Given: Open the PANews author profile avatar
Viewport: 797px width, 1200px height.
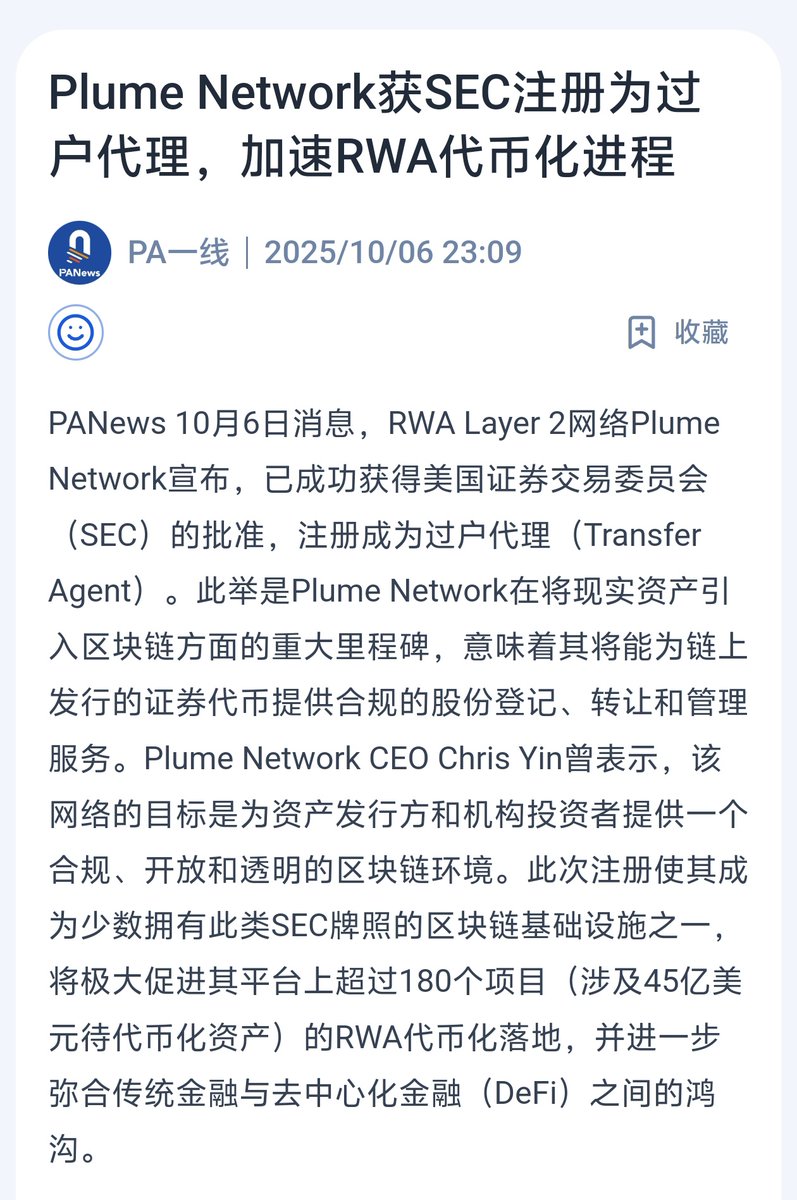Looking at the screenshot, I should (x=80, y=252).
